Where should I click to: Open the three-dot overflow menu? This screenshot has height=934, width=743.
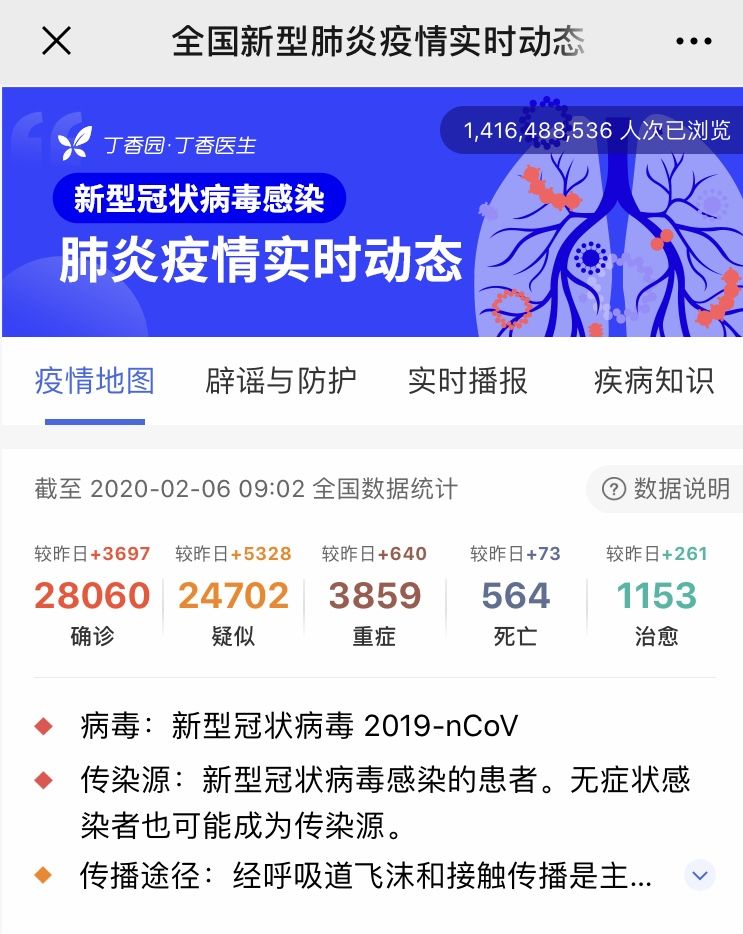click(693, 42)
